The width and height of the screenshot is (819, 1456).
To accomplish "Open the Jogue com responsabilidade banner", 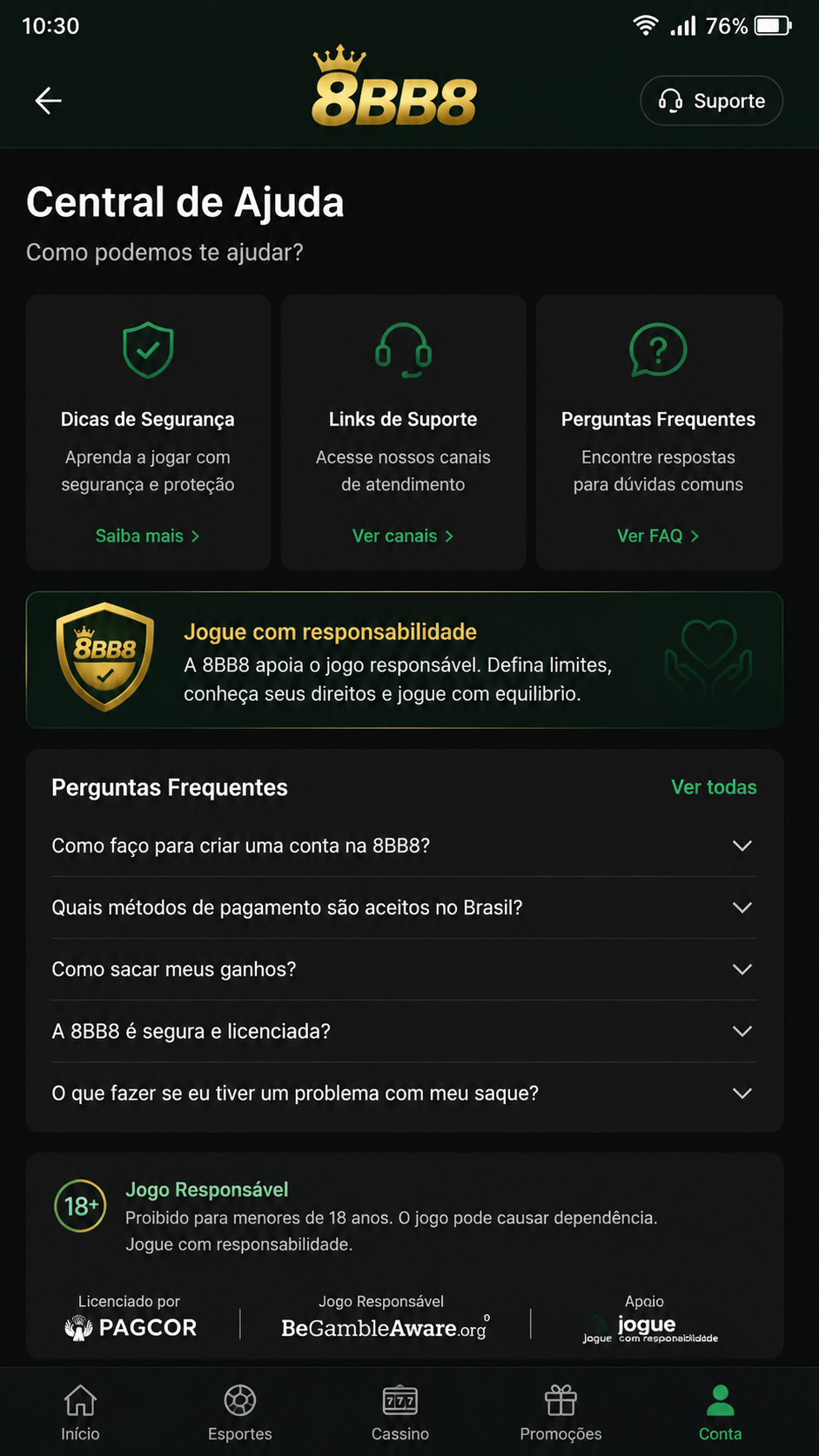I will click(405, 659).
